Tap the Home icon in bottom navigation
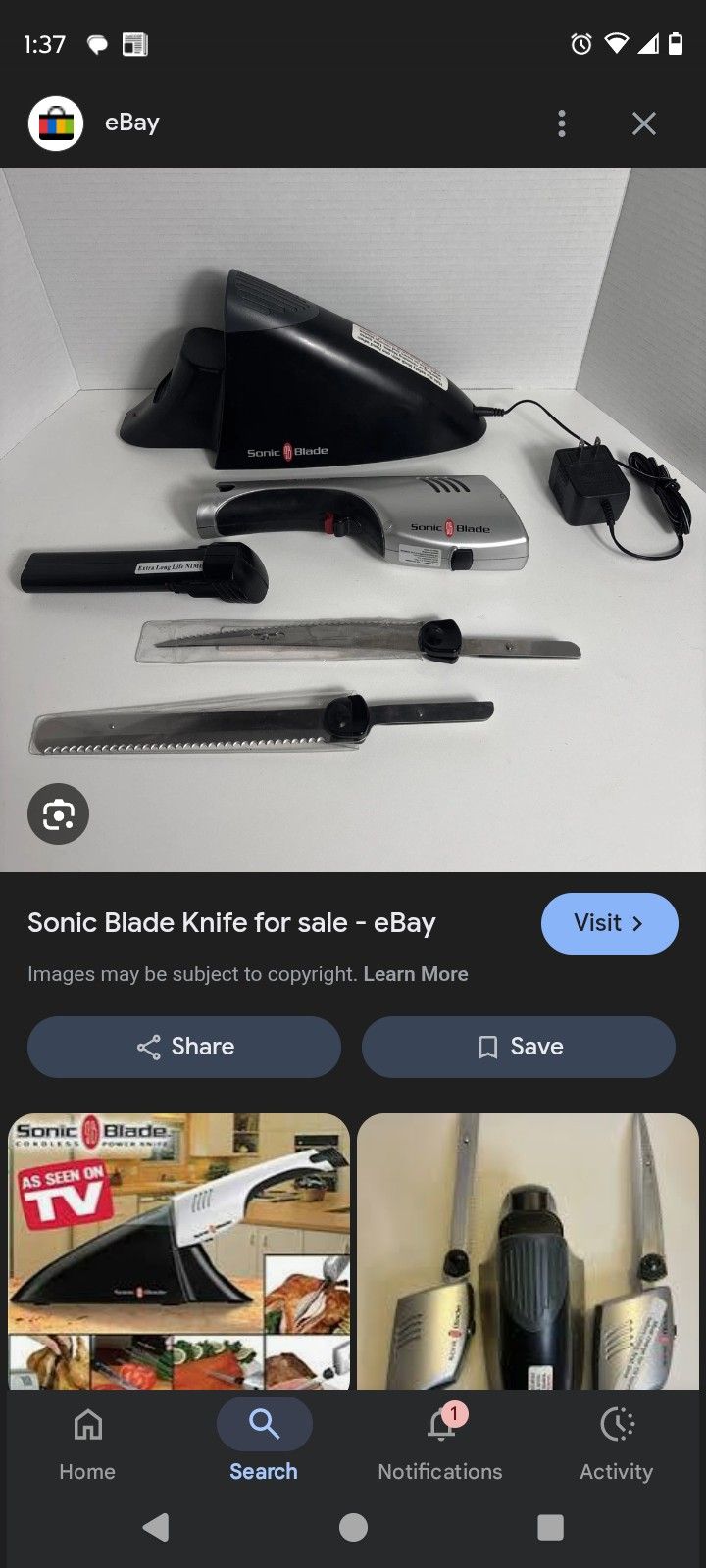The height and width of the screenshot is (1568, 706). pyautogui.click(x=86, y=1423)
